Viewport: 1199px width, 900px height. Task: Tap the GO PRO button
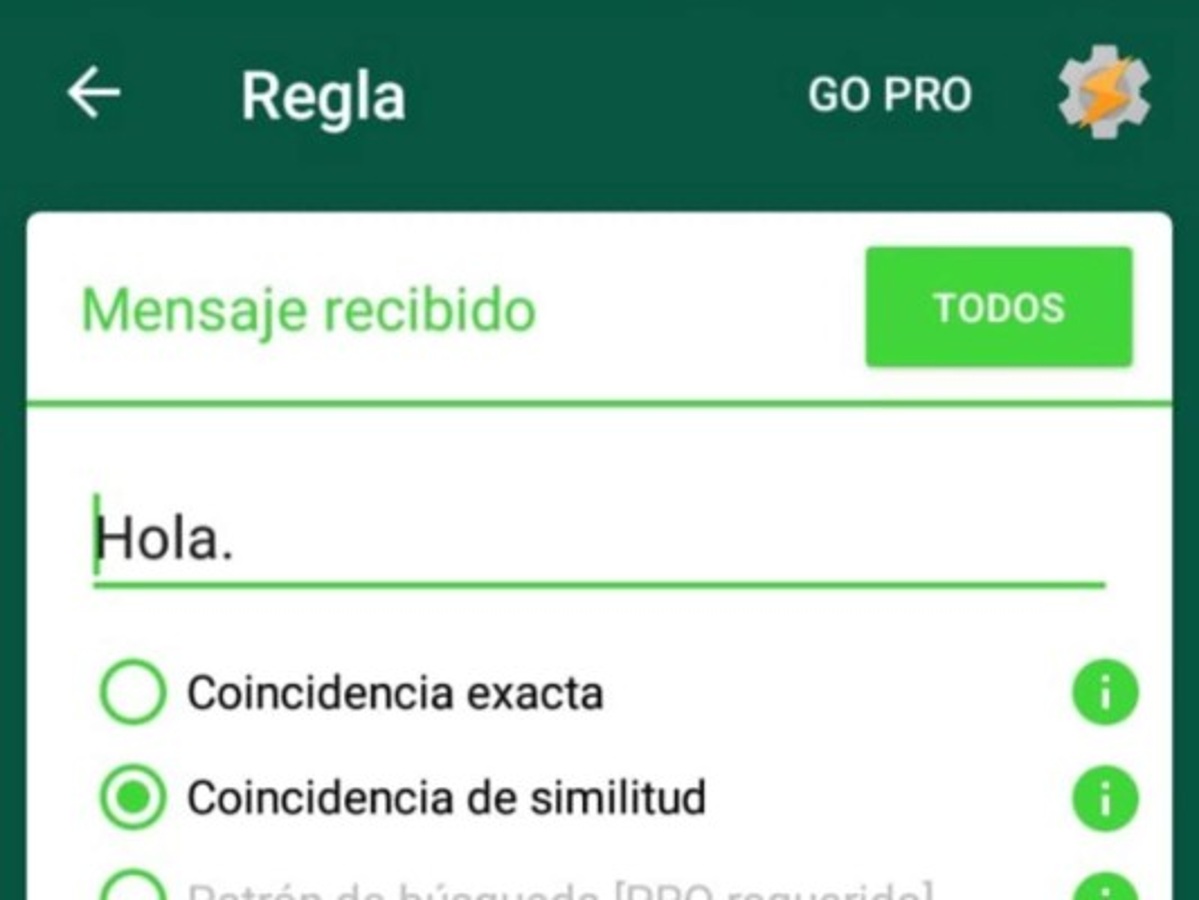[889, 95]
